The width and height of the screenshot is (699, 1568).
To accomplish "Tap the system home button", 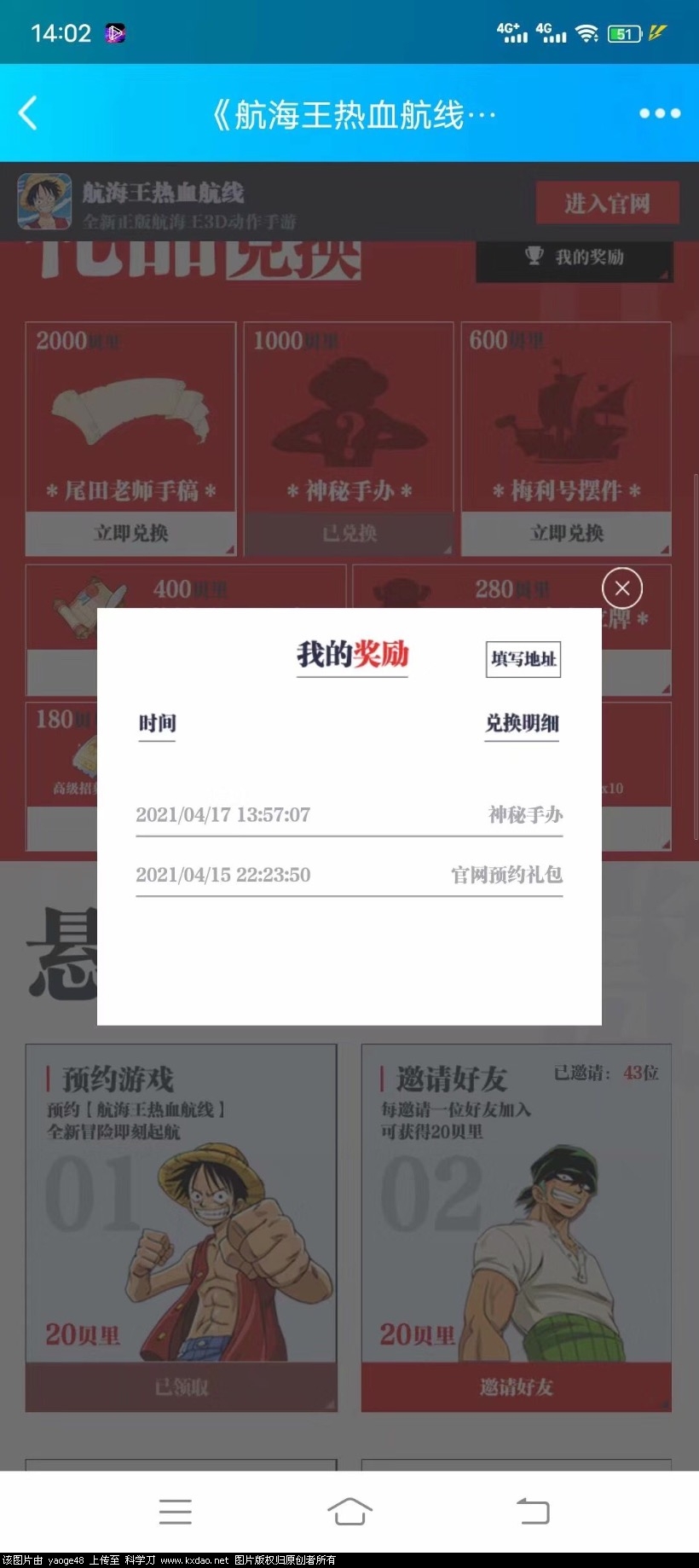I will click(349, 1512).
